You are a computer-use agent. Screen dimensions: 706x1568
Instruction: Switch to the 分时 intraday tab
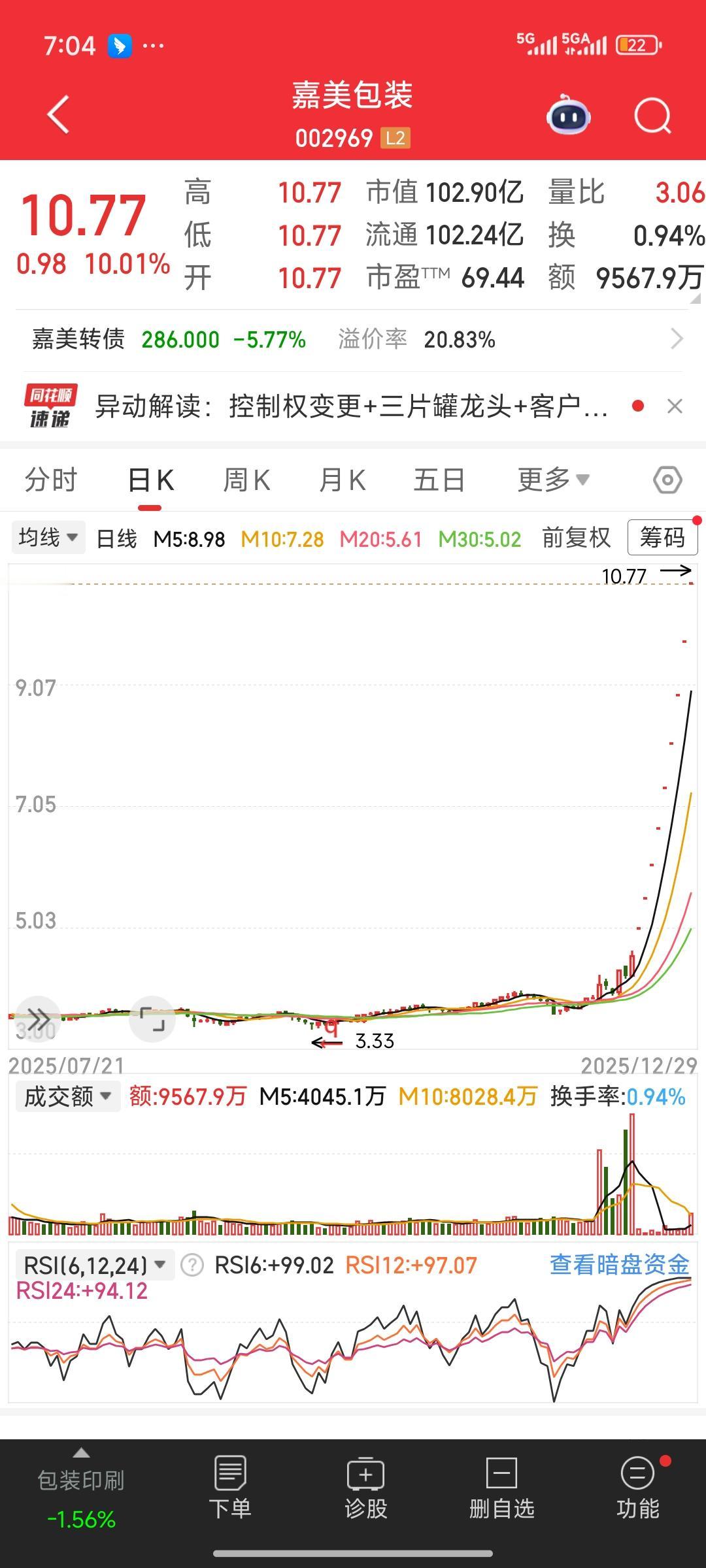pyautogui.click(x=50, y=479)
